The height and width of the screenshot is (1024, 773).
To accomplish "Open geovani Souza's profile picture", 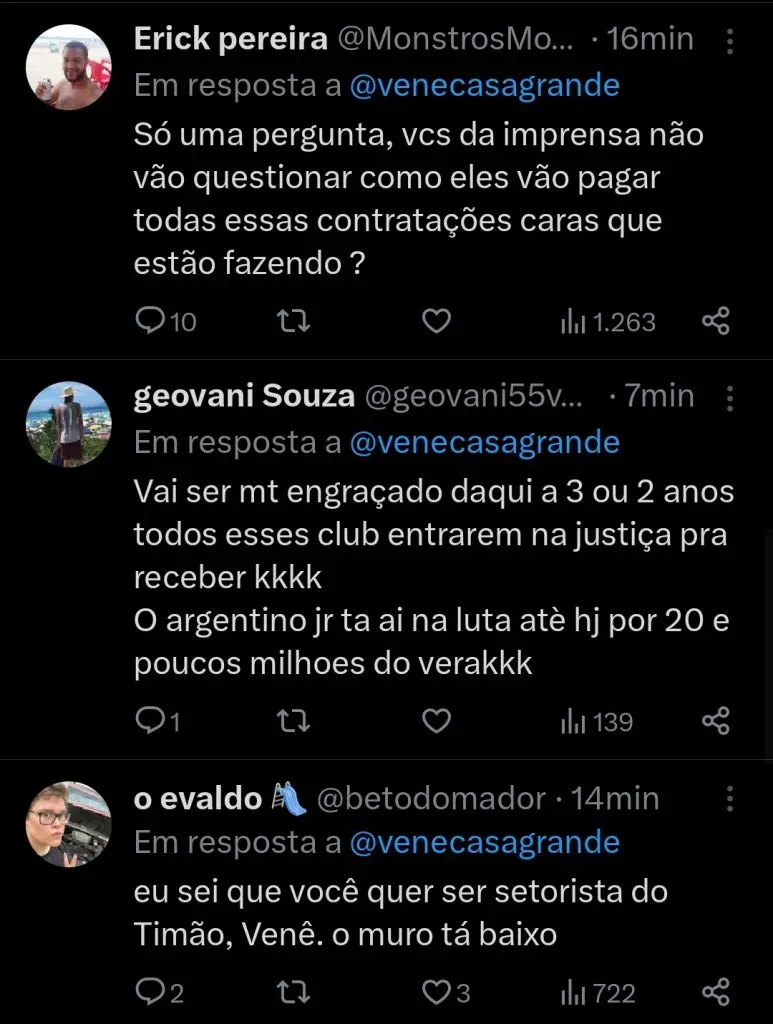I will click(68, 424).
